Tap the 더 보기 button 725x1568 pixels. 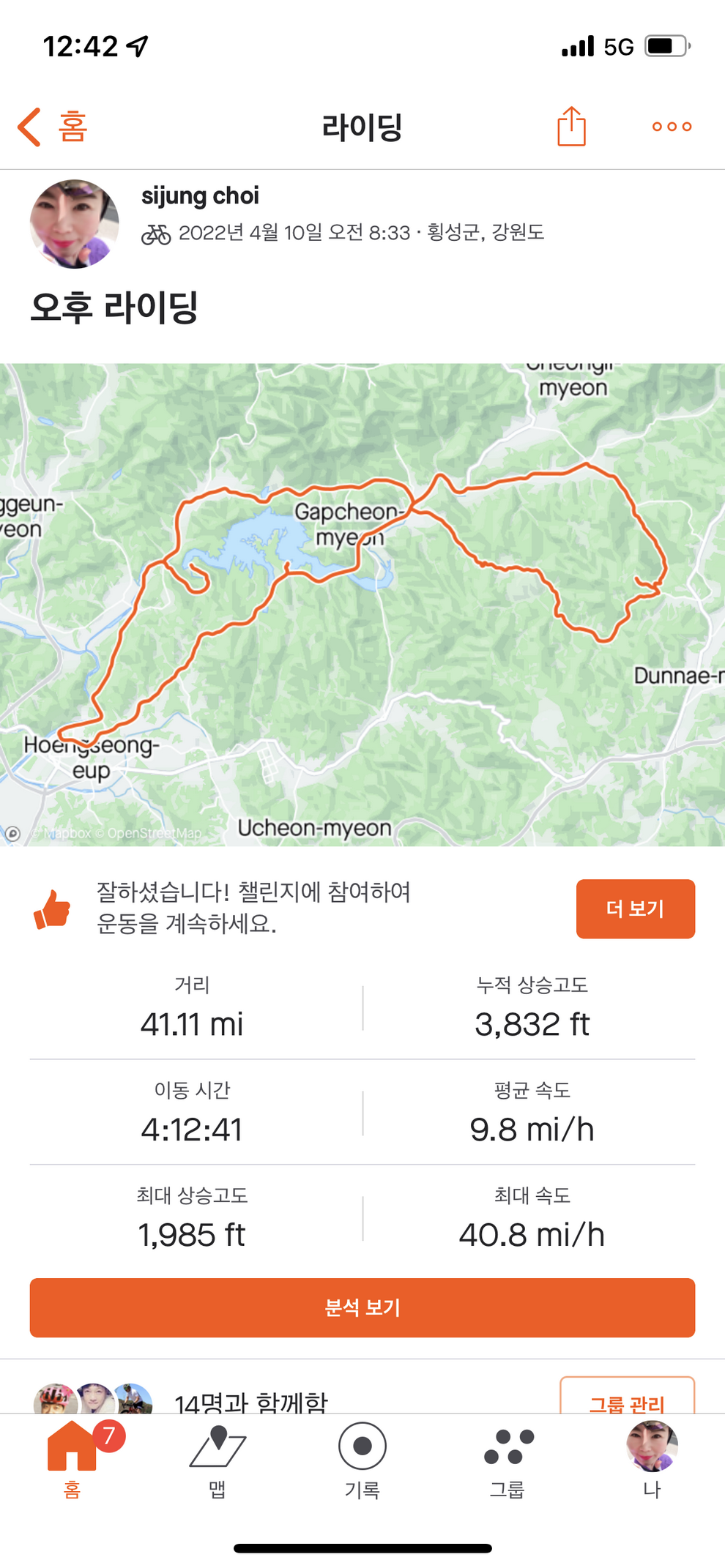[635, 908]
